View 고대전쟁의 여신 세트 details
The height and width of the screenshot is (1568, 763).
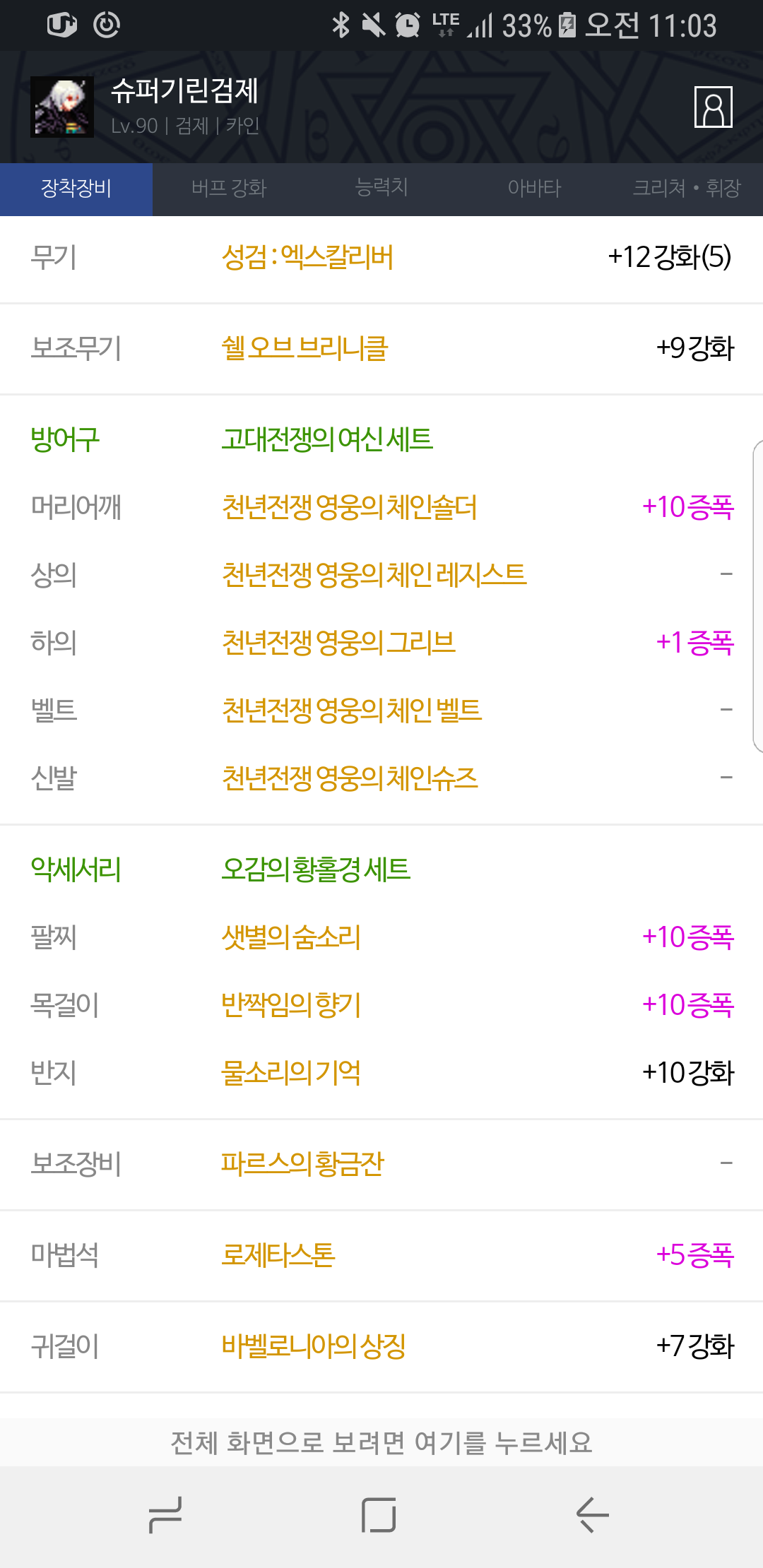(327, 439)
